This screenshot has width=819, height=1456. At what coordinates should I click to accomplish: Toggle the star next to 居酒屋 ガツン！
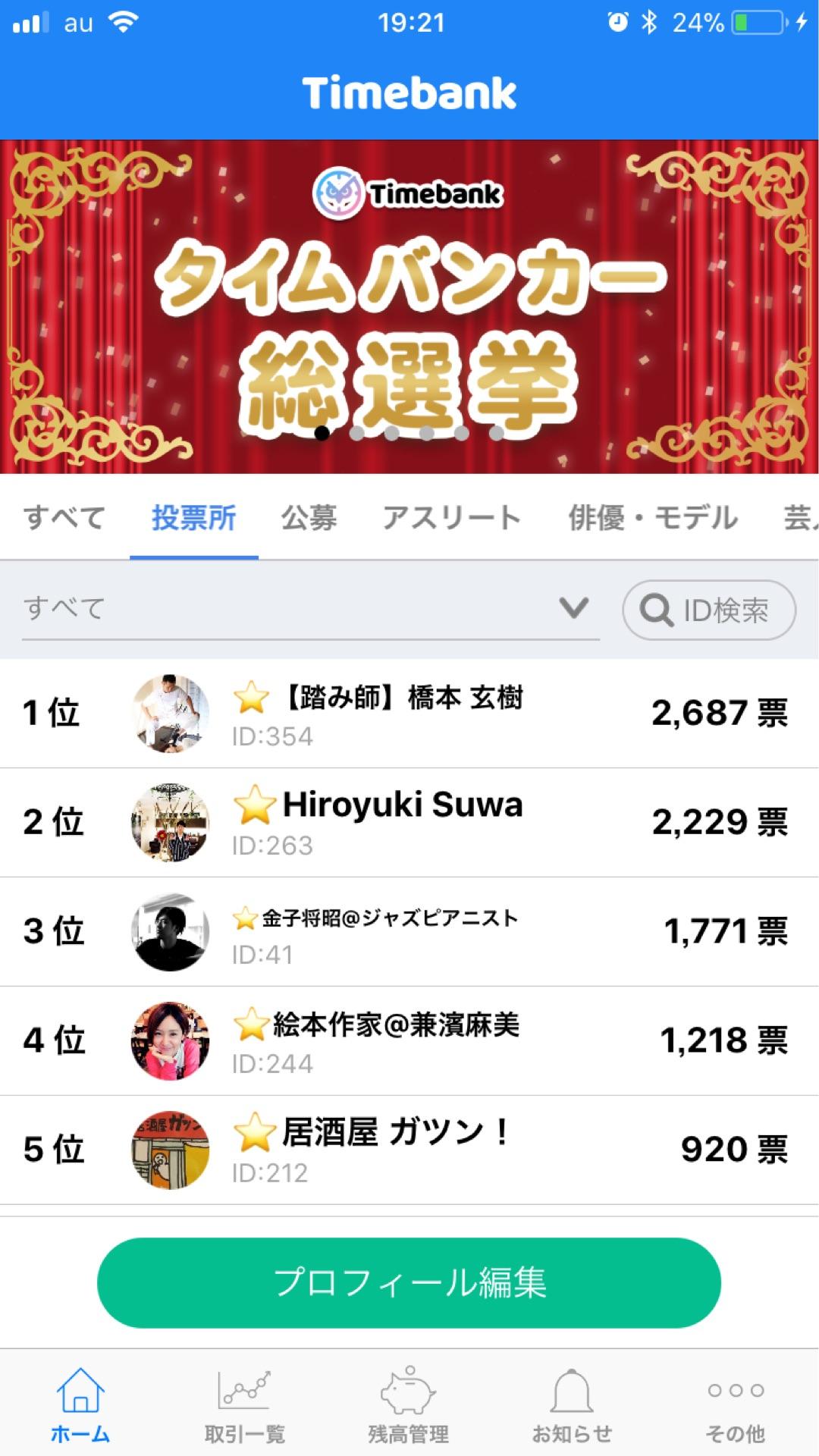coord(256,1133)
